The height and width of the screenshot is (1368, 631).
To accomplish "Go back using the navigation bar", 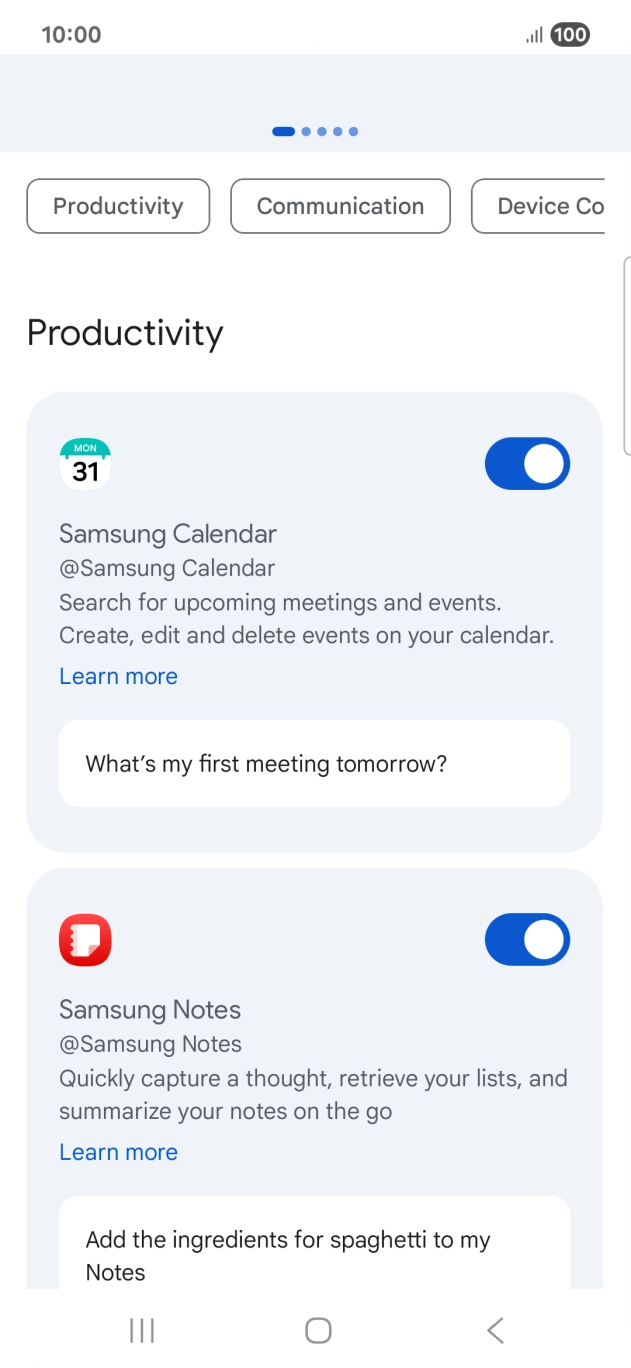I will click(494, 1330).
